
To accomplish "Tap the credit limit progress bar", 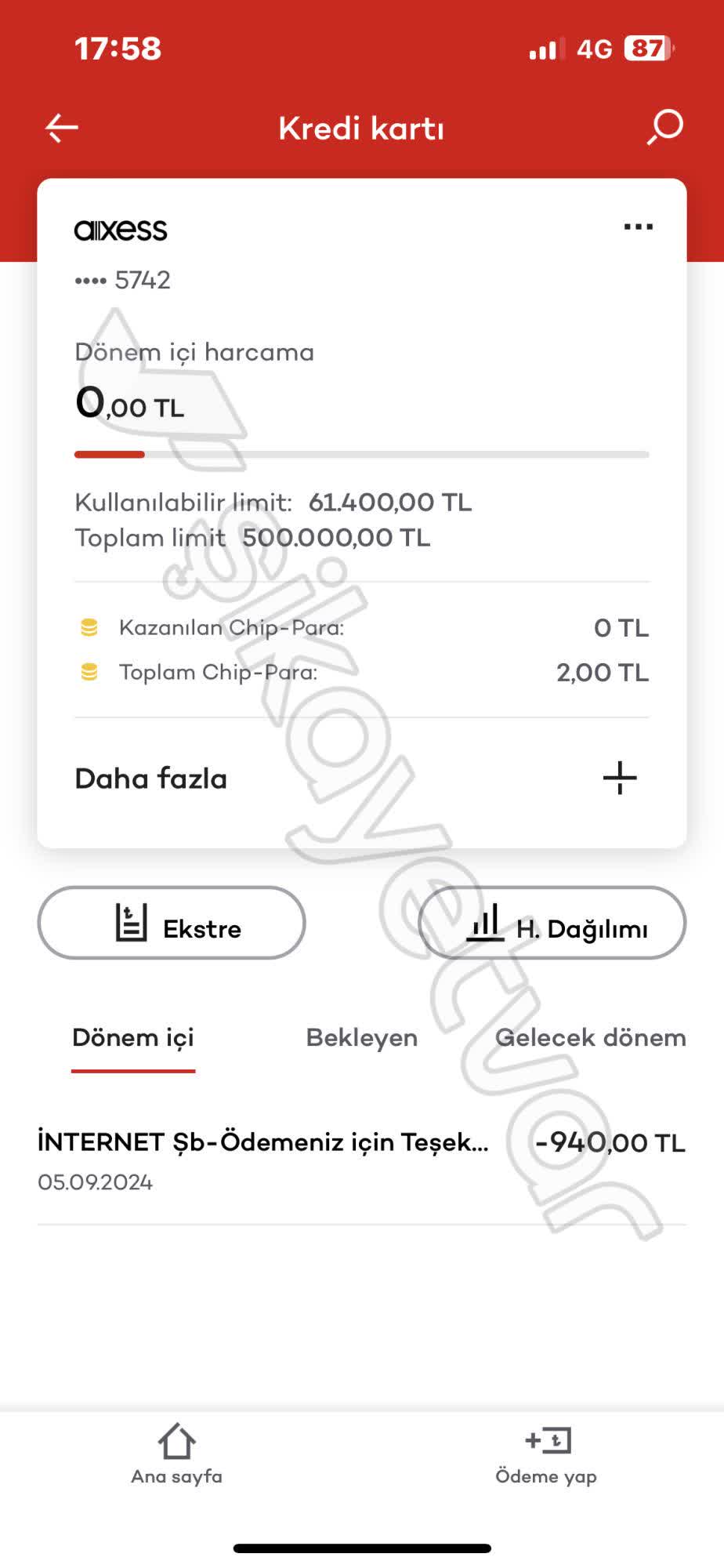I will (362, 453).
